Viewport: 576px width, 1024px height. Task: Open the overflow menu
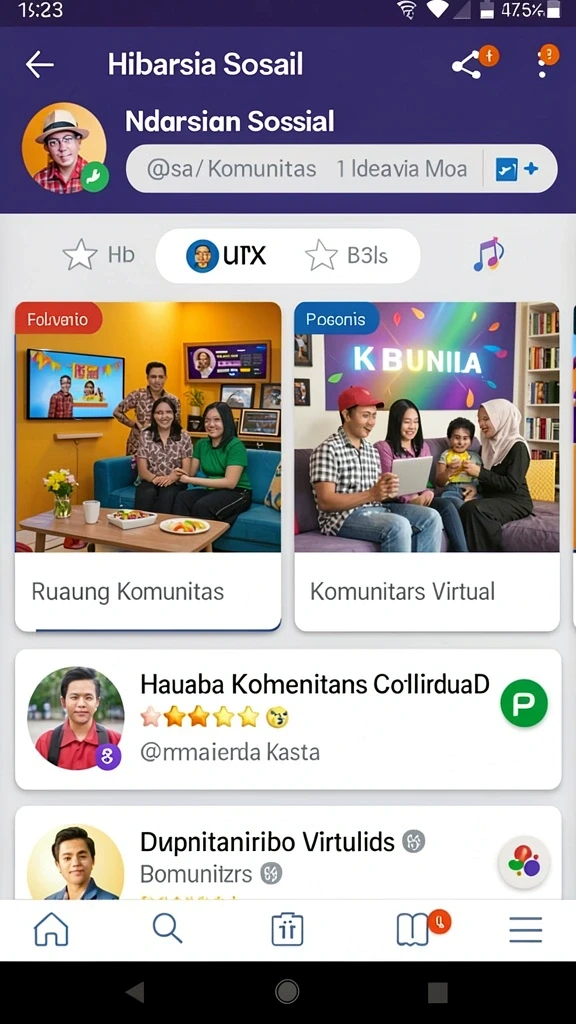pyautogui.click(x=542, y=65)
